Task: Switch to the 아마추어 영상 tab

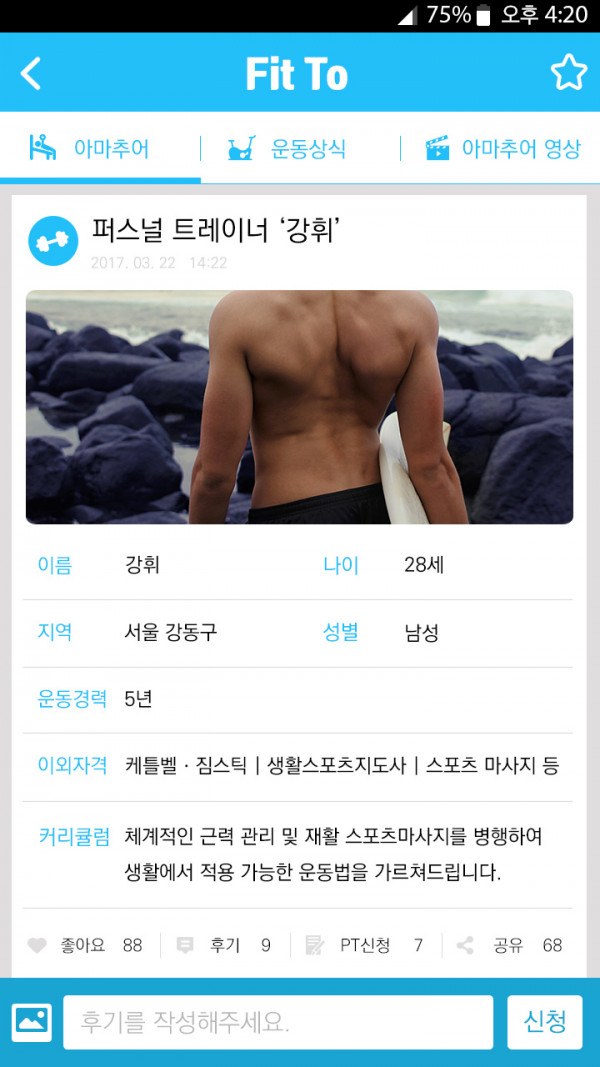Action: click(x=501, y=149)
